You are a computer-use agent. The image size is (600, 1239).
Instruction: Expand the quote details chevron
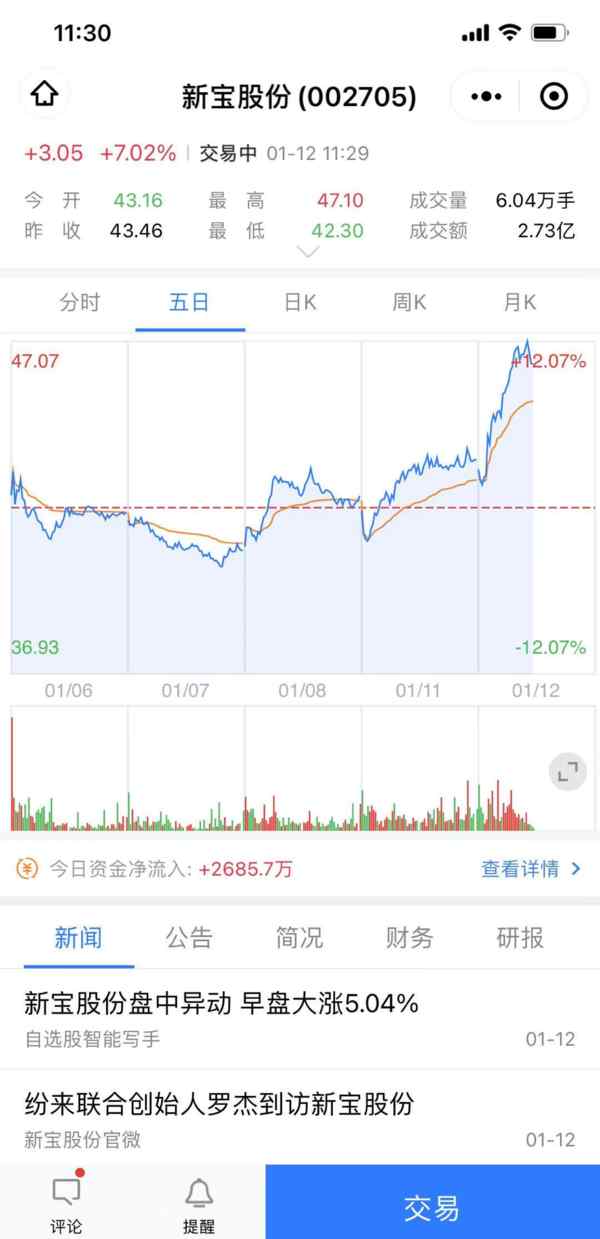[x=308, y=252]
